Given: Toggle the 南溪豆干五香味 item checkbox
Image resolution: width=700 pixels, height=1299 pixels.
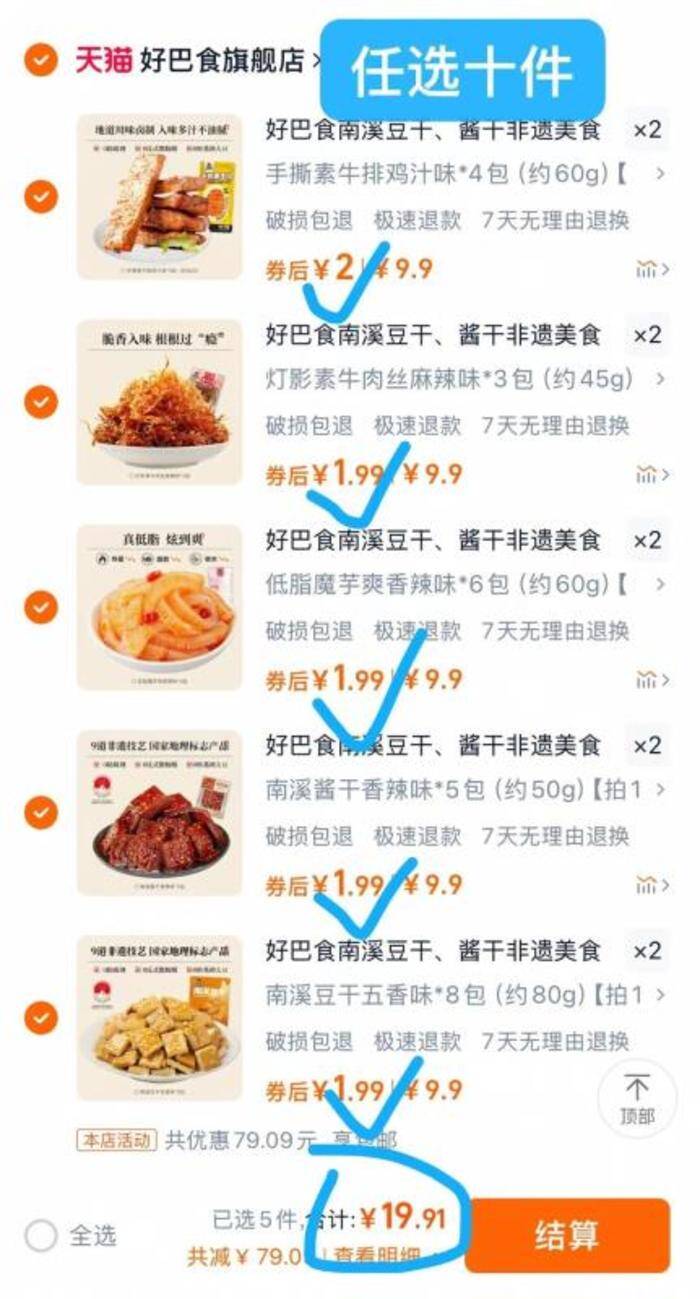Looking at the screenshot, I should 41,1018.
